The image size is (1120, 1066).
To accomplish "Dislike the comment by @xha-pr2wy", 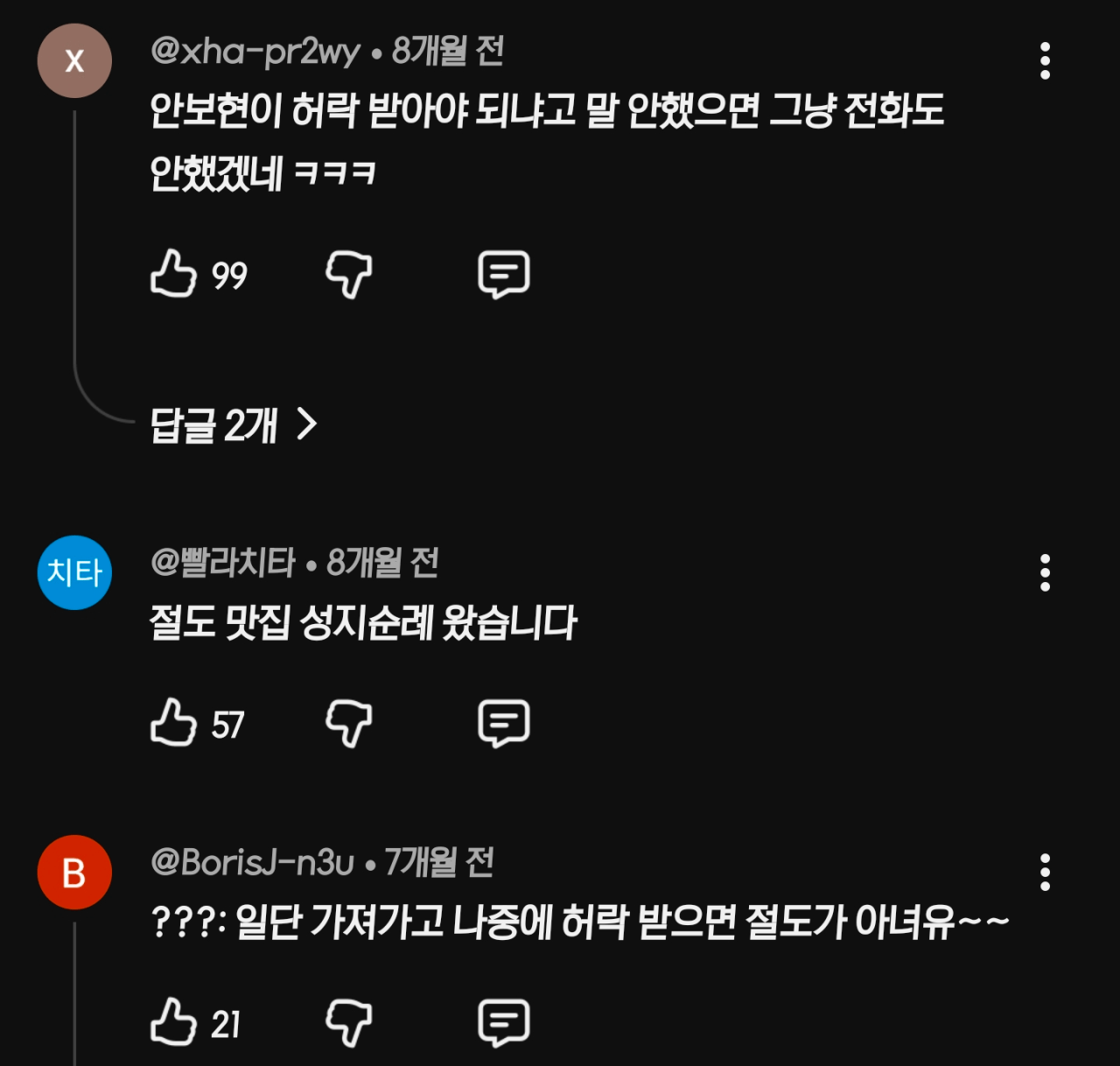I will [x=348, y=274].
